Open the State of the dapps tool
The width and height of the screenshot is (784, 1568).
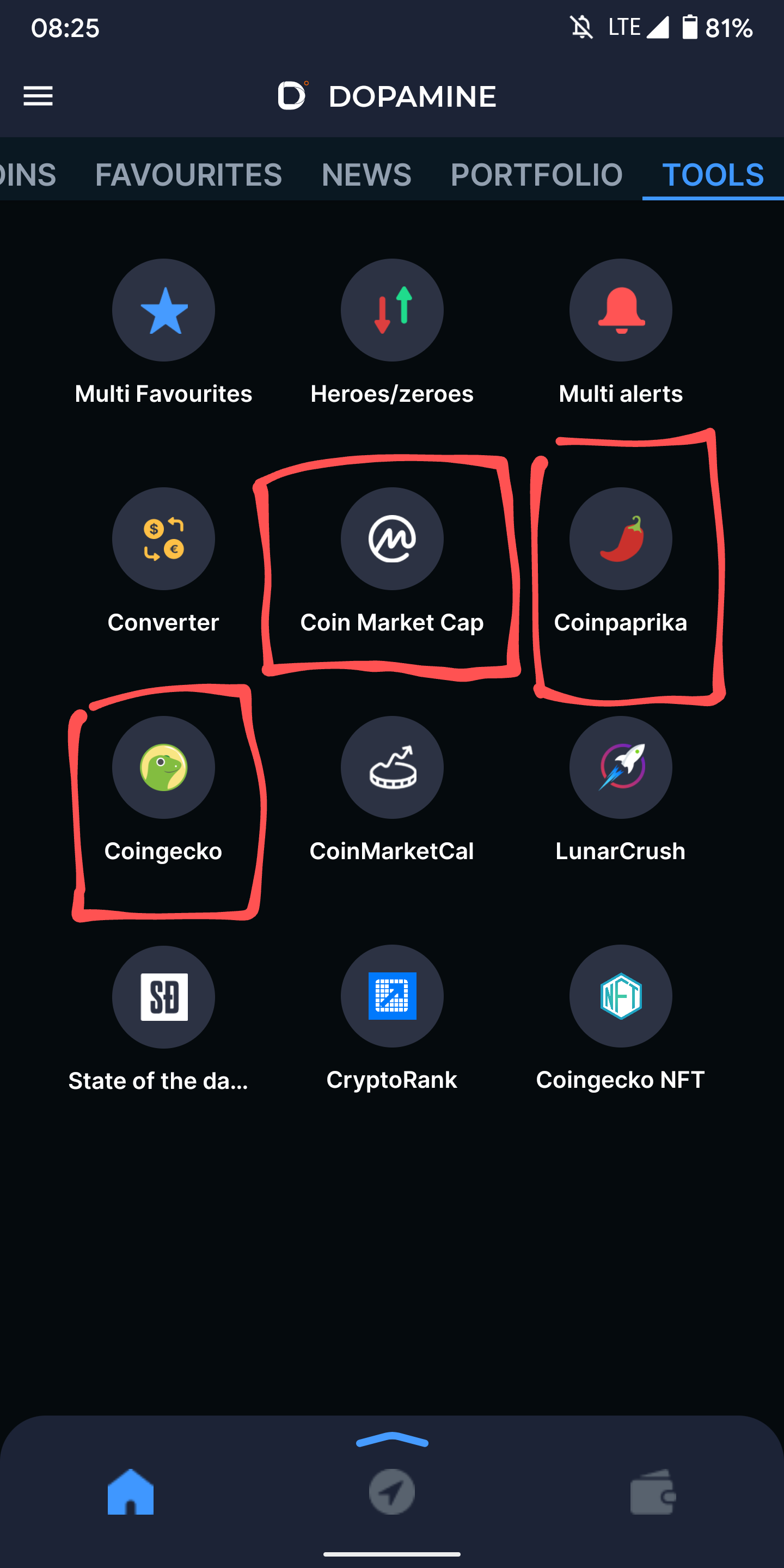(x=163, y=996)
